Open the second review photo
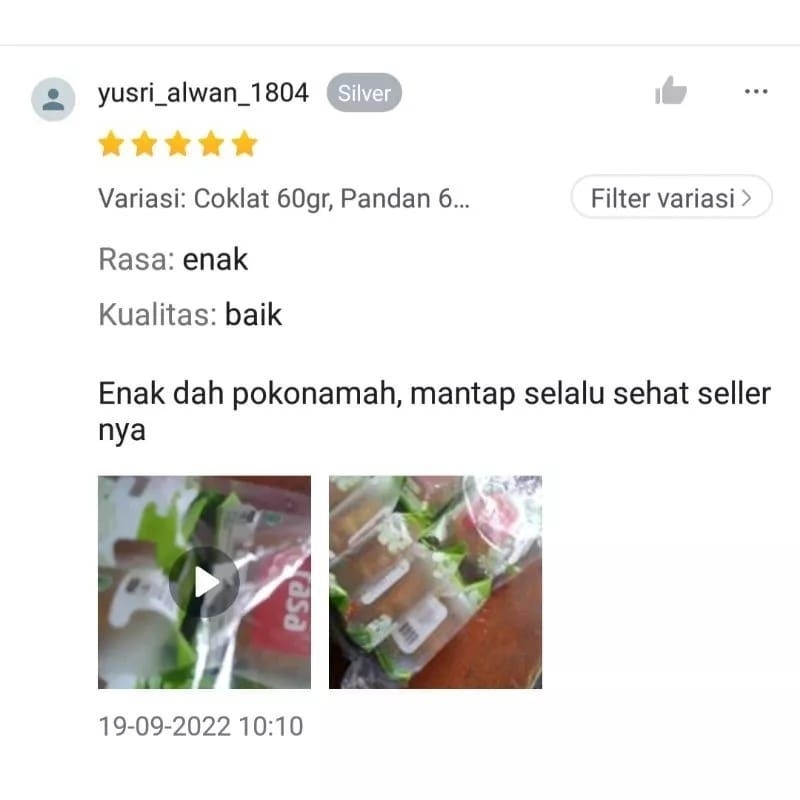Image resolution: width=800 pixels, height=800 pixels. (435, 582)
